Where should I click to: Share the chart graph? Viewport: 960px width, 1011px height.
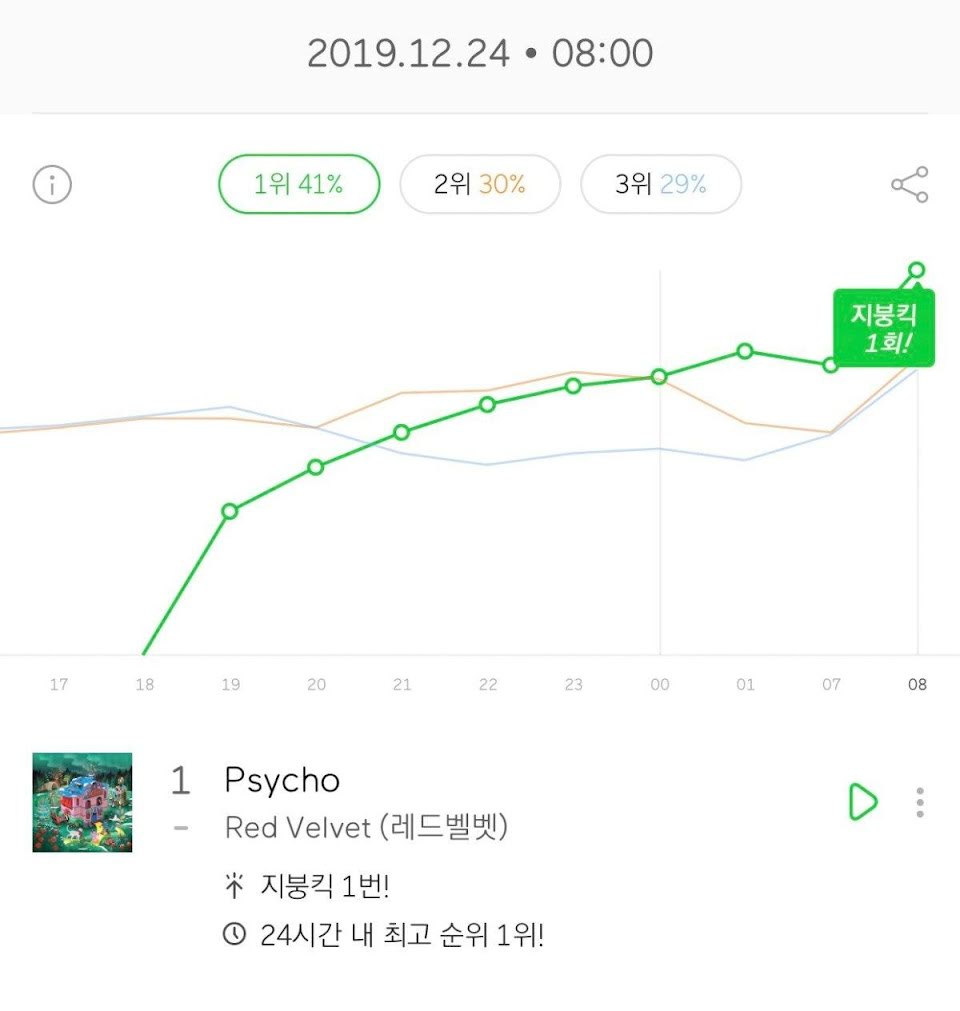click(909, 185)
